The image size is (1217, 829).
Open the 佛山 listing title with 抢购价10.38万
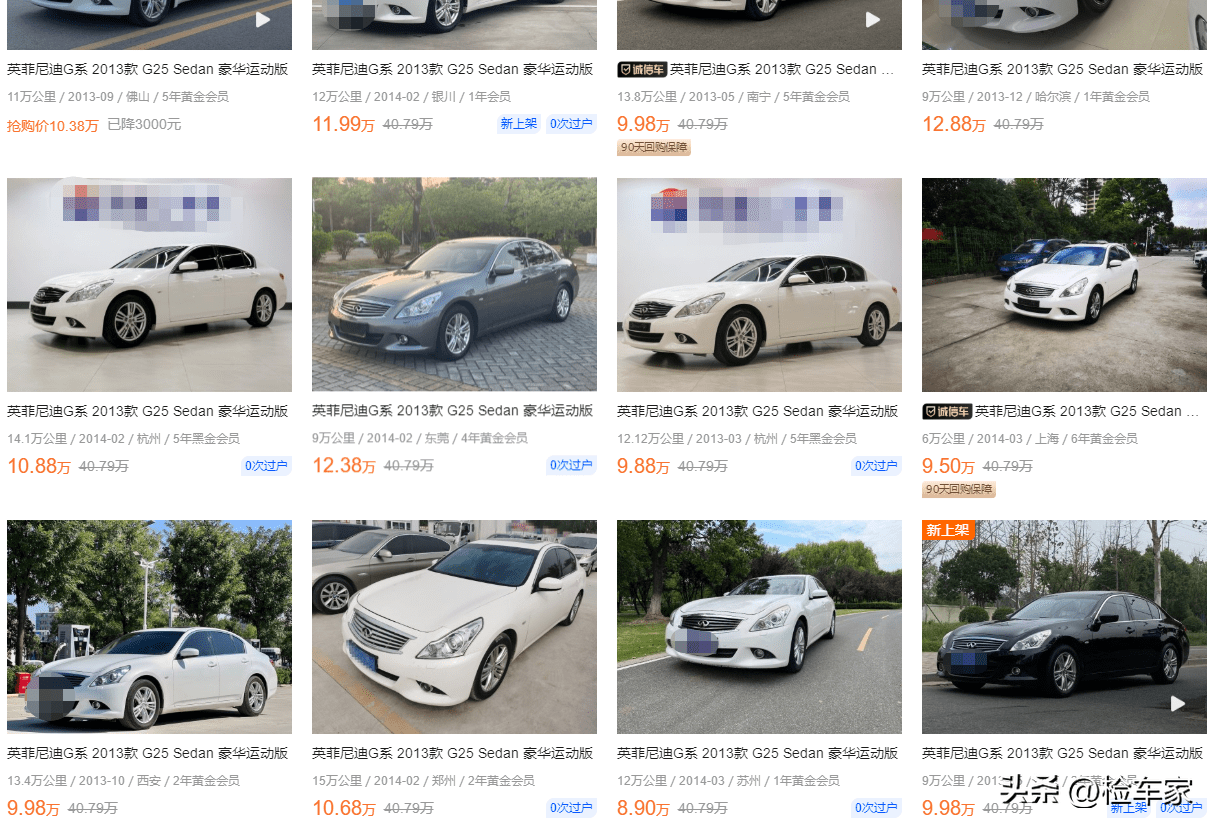tap(148, 70)
